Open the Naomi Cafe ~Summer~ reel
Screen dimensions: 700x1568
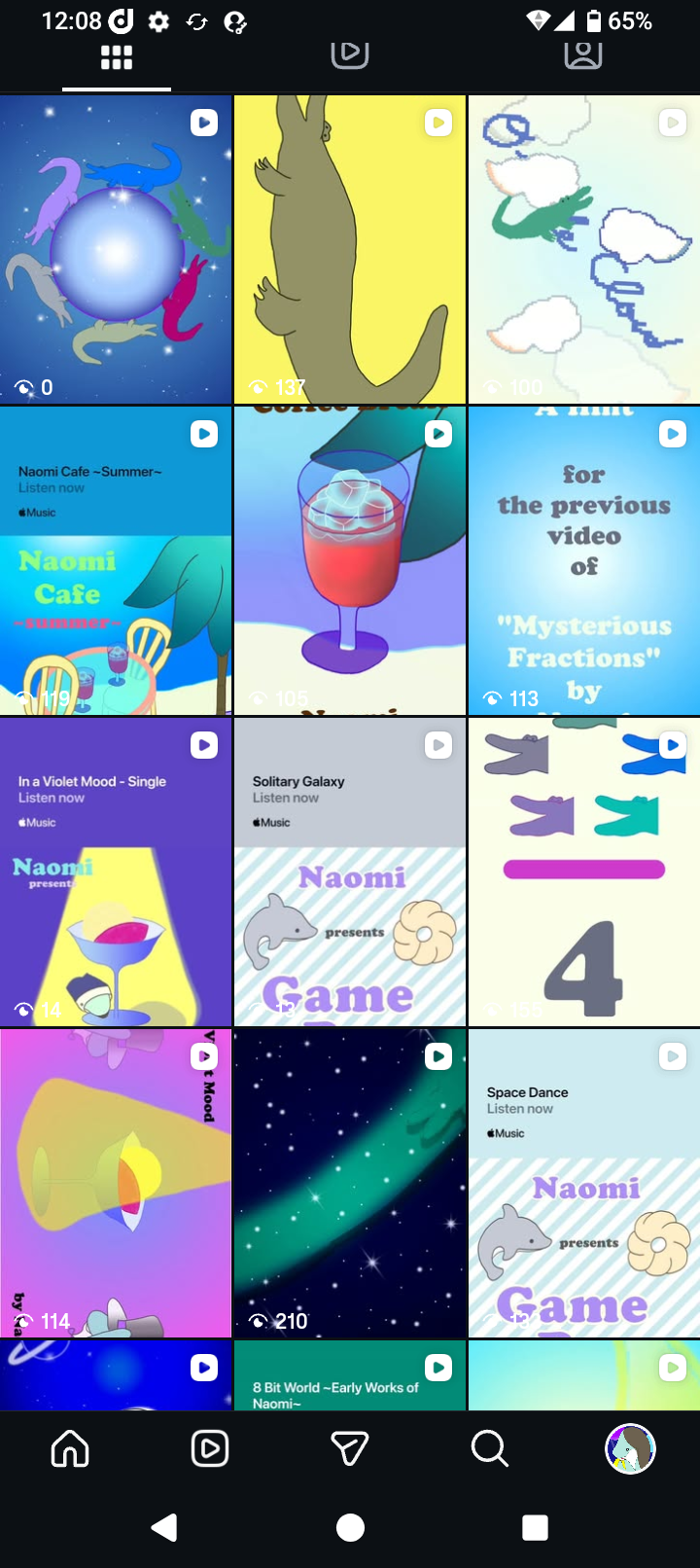(116, 561)
